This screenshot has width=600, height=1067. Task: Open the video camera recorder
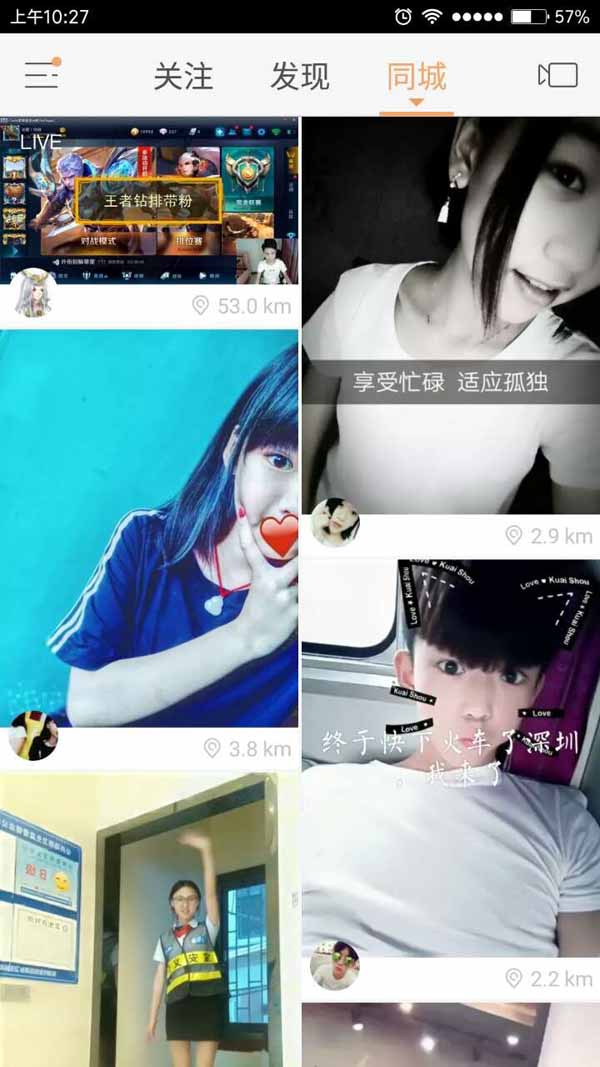coord(557,76)
